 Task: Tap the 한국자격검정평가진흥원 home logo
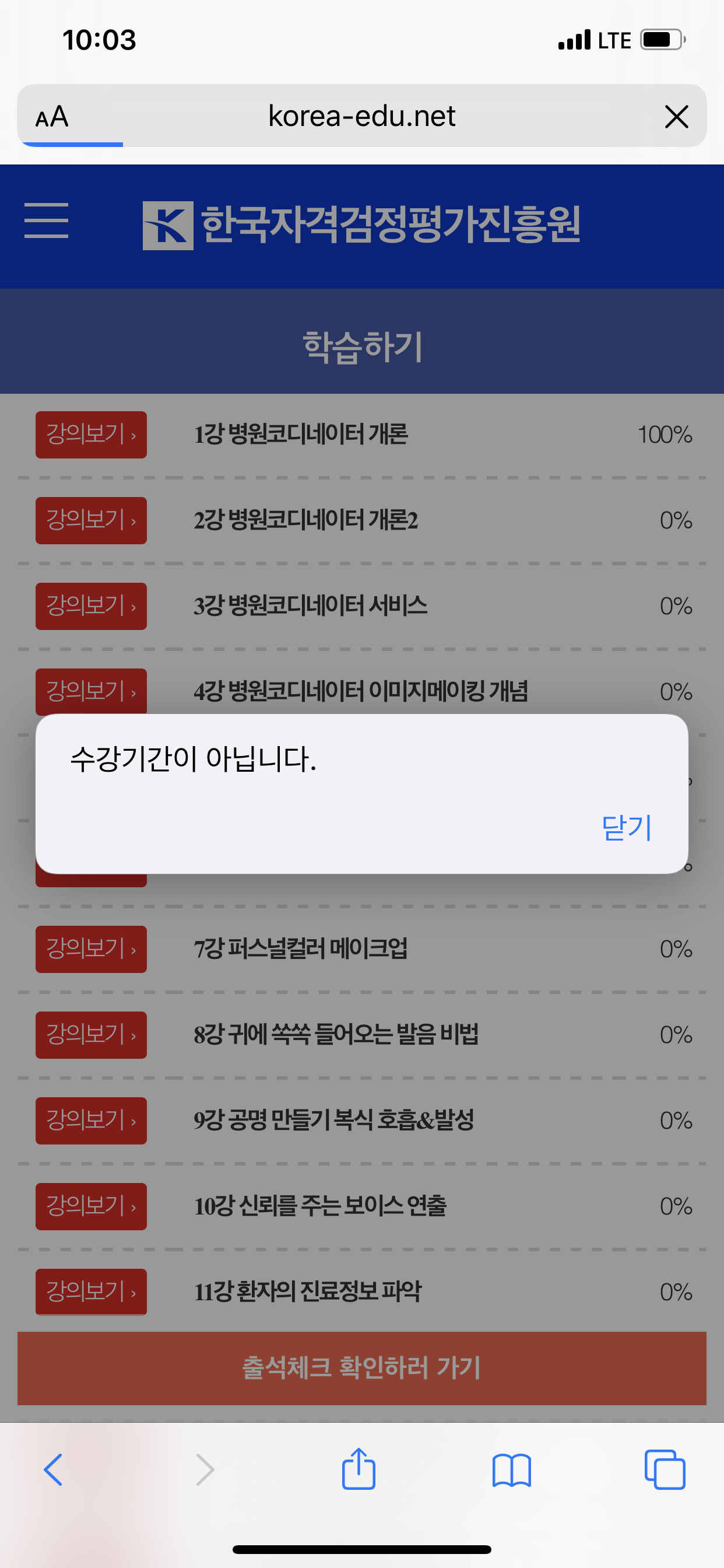click(x=361, y=225)
